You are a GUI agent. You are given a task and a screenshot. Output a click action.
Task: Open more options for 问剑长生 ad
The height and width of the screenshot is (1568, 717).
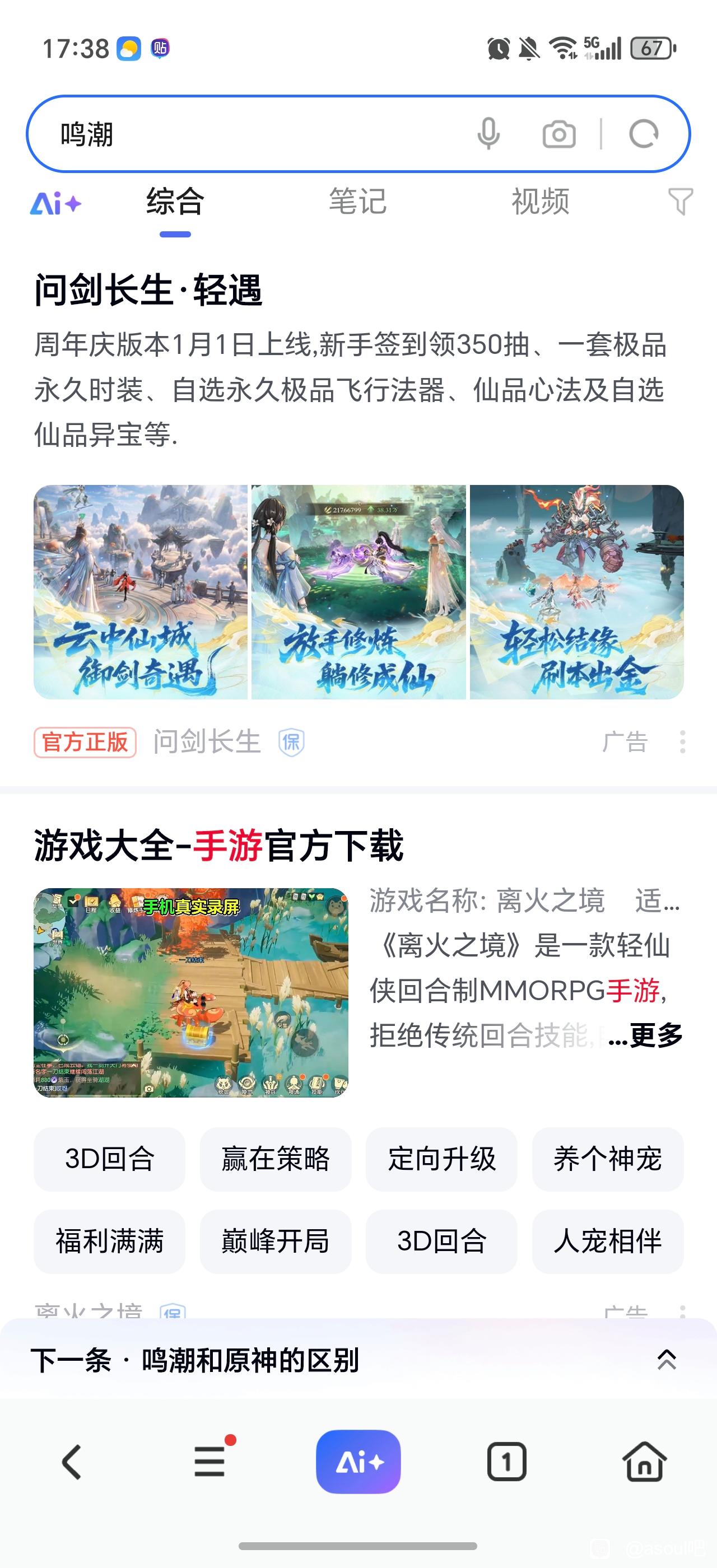[x=682, y=742]
